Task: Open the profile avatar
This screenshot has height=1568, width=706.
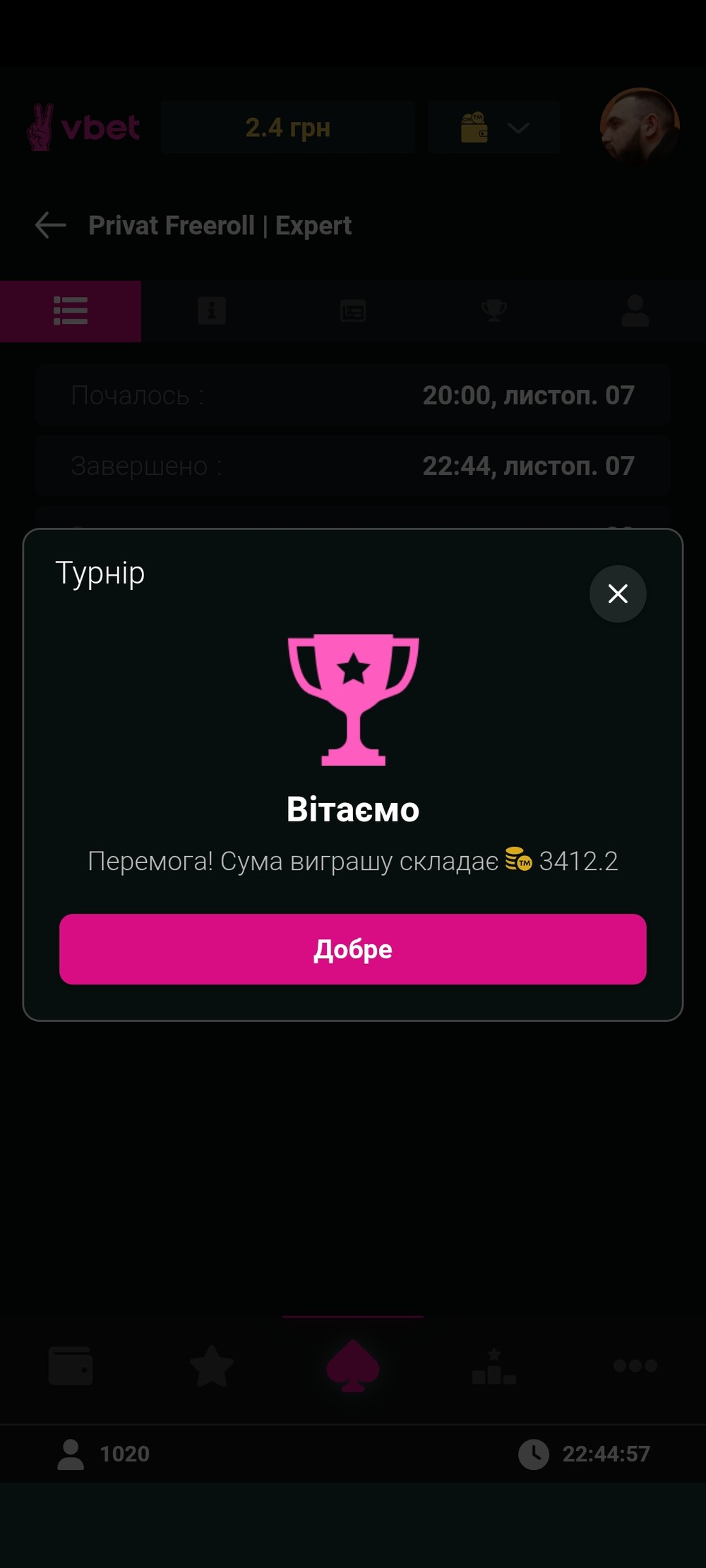Action: 639,127
